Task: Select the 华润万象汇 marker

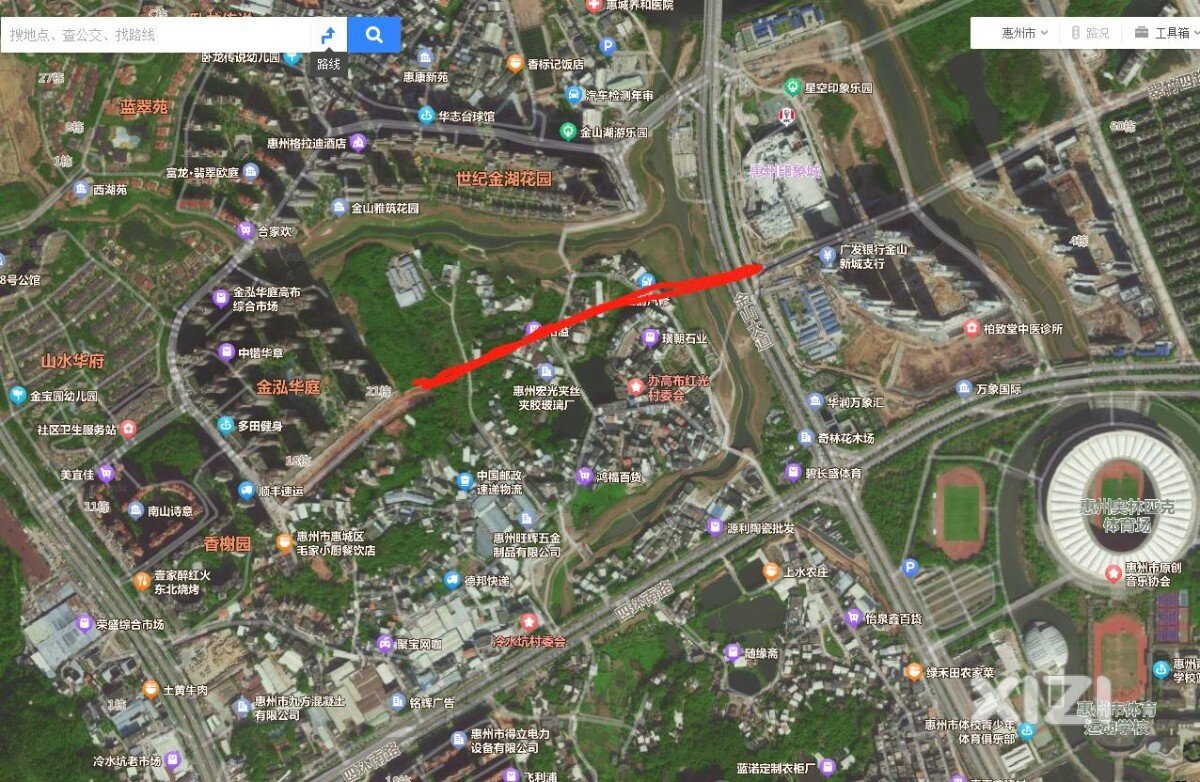Action: 815,402
